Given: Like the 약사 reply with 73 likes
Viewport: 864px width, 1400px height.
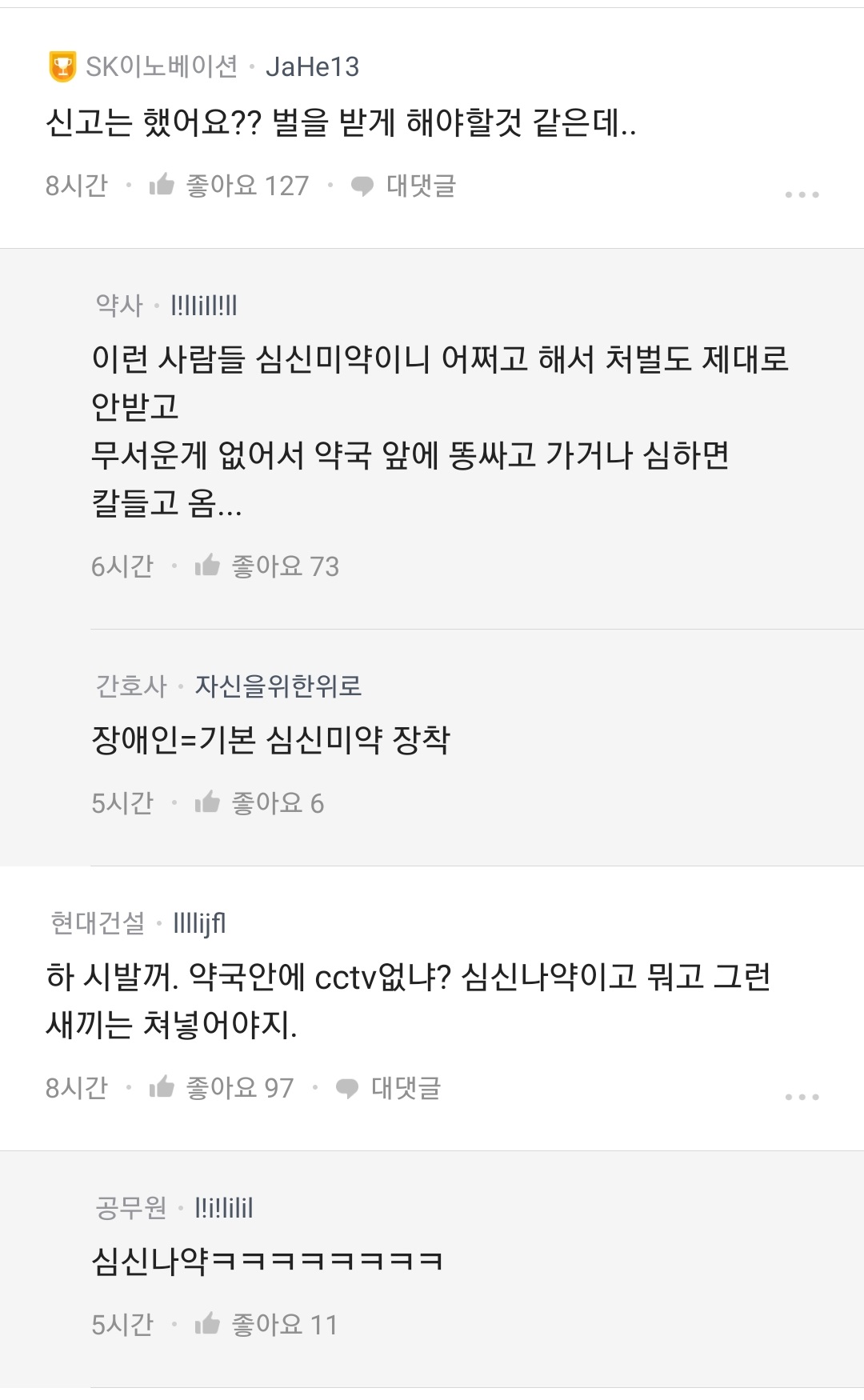Looking at the screenshot, I should pos(208,566).
